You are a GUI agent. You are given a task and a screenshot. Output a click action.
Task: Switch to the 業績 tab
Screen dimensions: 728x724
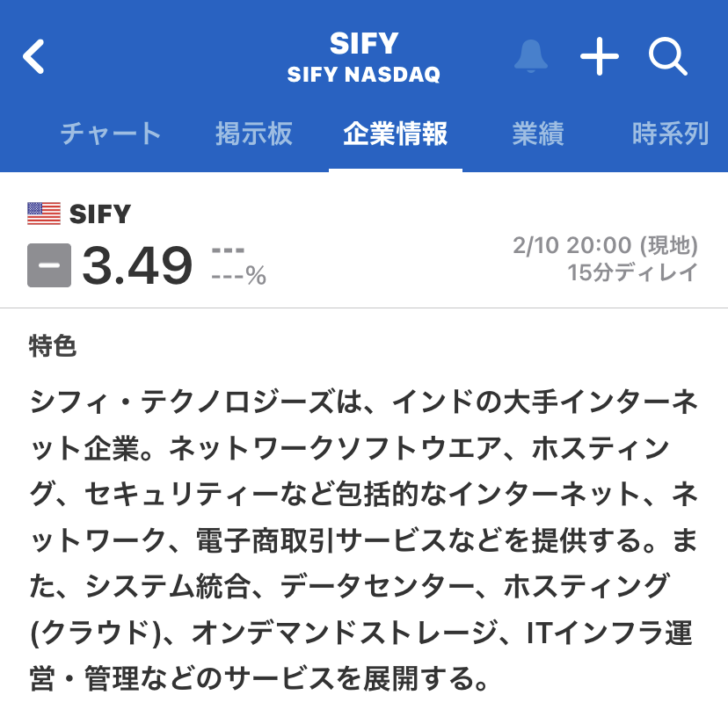tap(538, 134)
